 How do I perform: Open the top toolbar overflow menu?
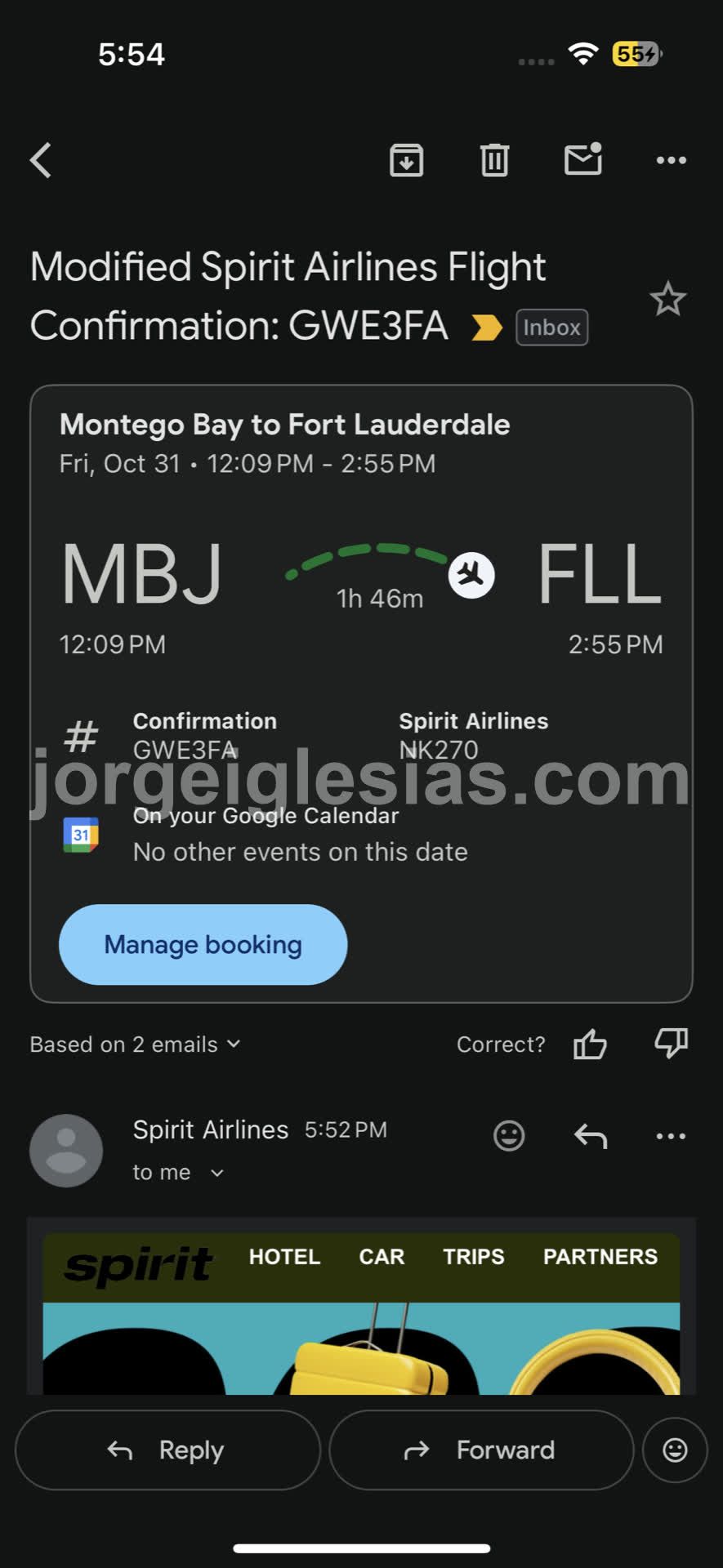click(671, 160)
